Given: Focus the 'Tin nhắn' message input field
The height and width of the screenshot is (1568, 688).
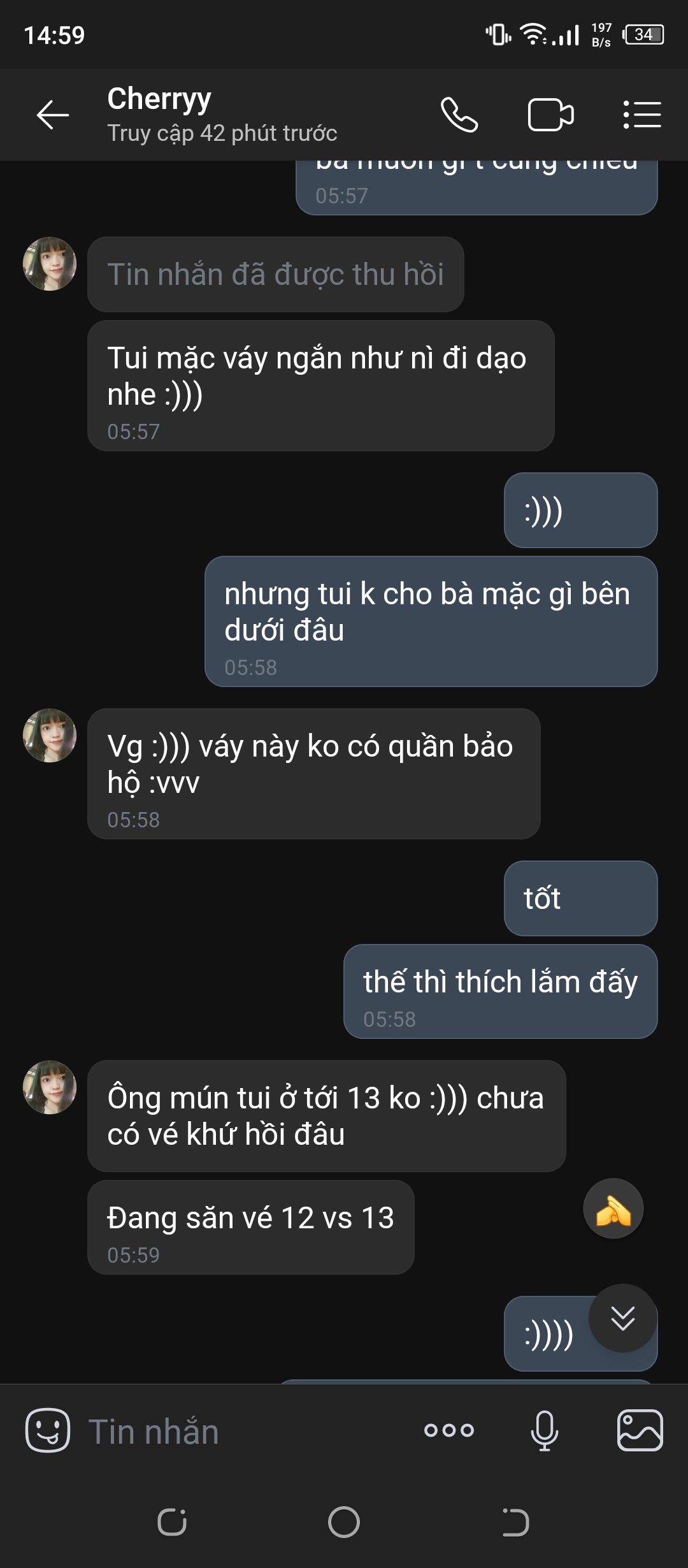Looking at the screenshot, I should pos(242,1432).
